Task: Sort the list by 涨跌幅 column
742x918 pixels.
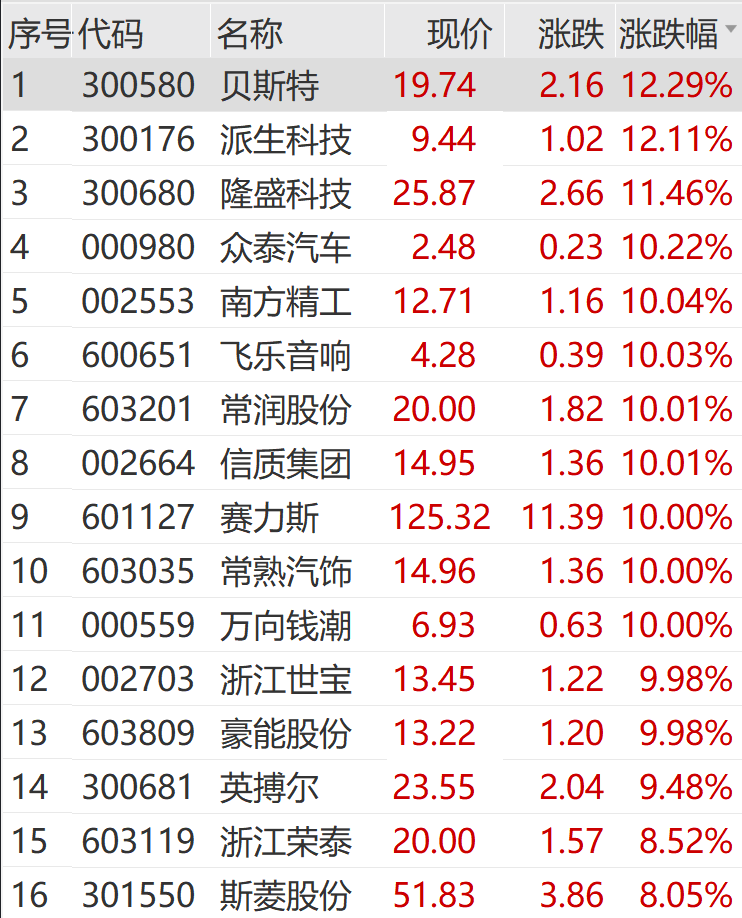Action: tap(668, 33)
